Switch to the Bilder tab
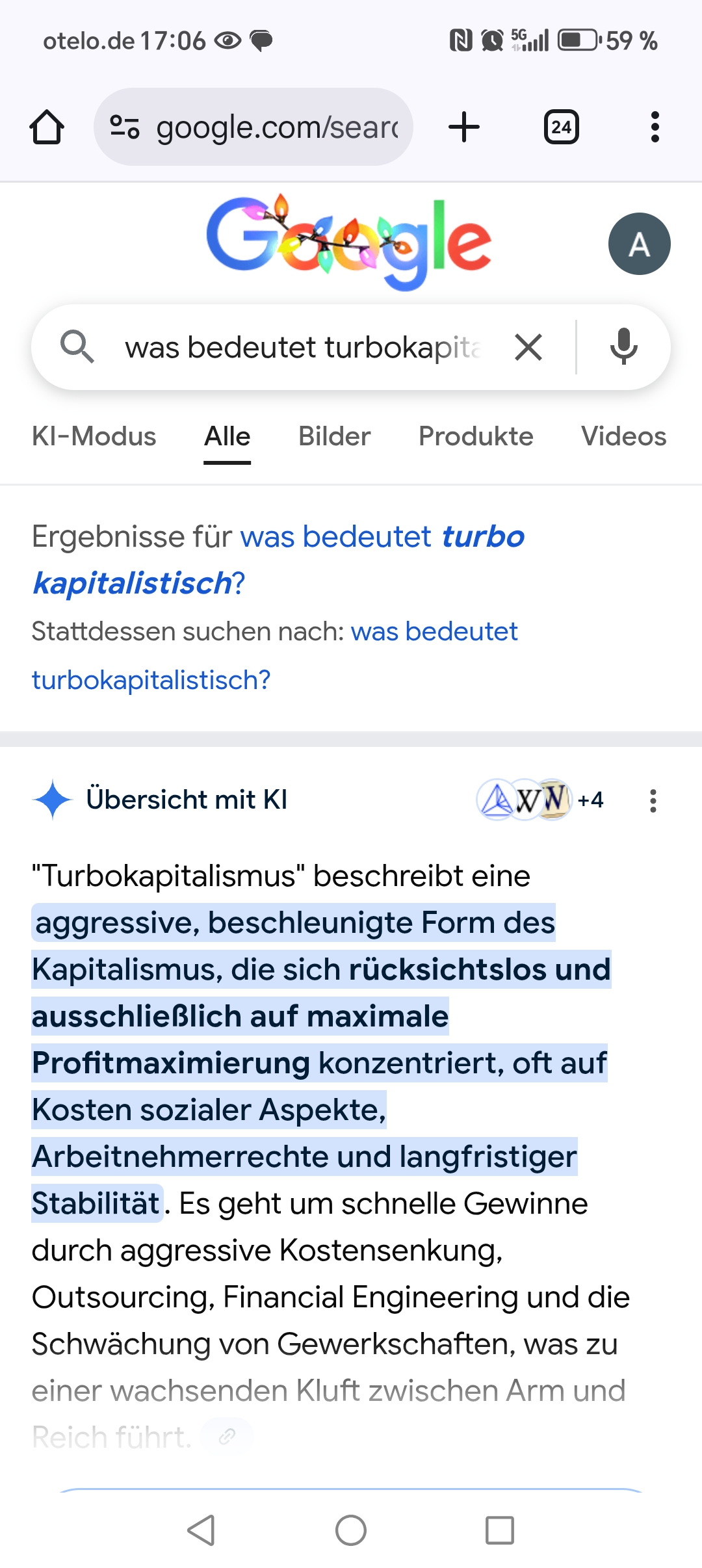This screenshot has width=702, height=1568. coord(334,436)
